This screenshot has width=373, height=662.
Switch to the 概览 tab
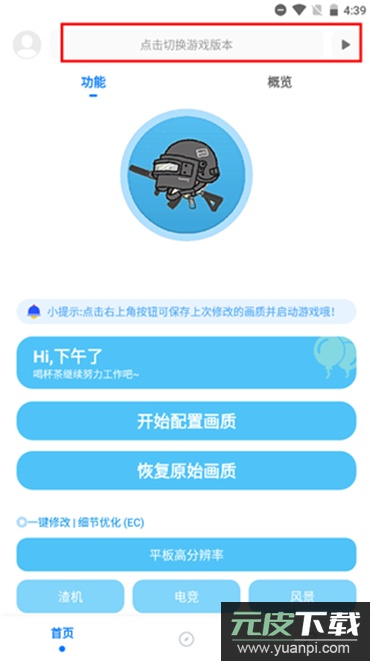coord(280,82)
